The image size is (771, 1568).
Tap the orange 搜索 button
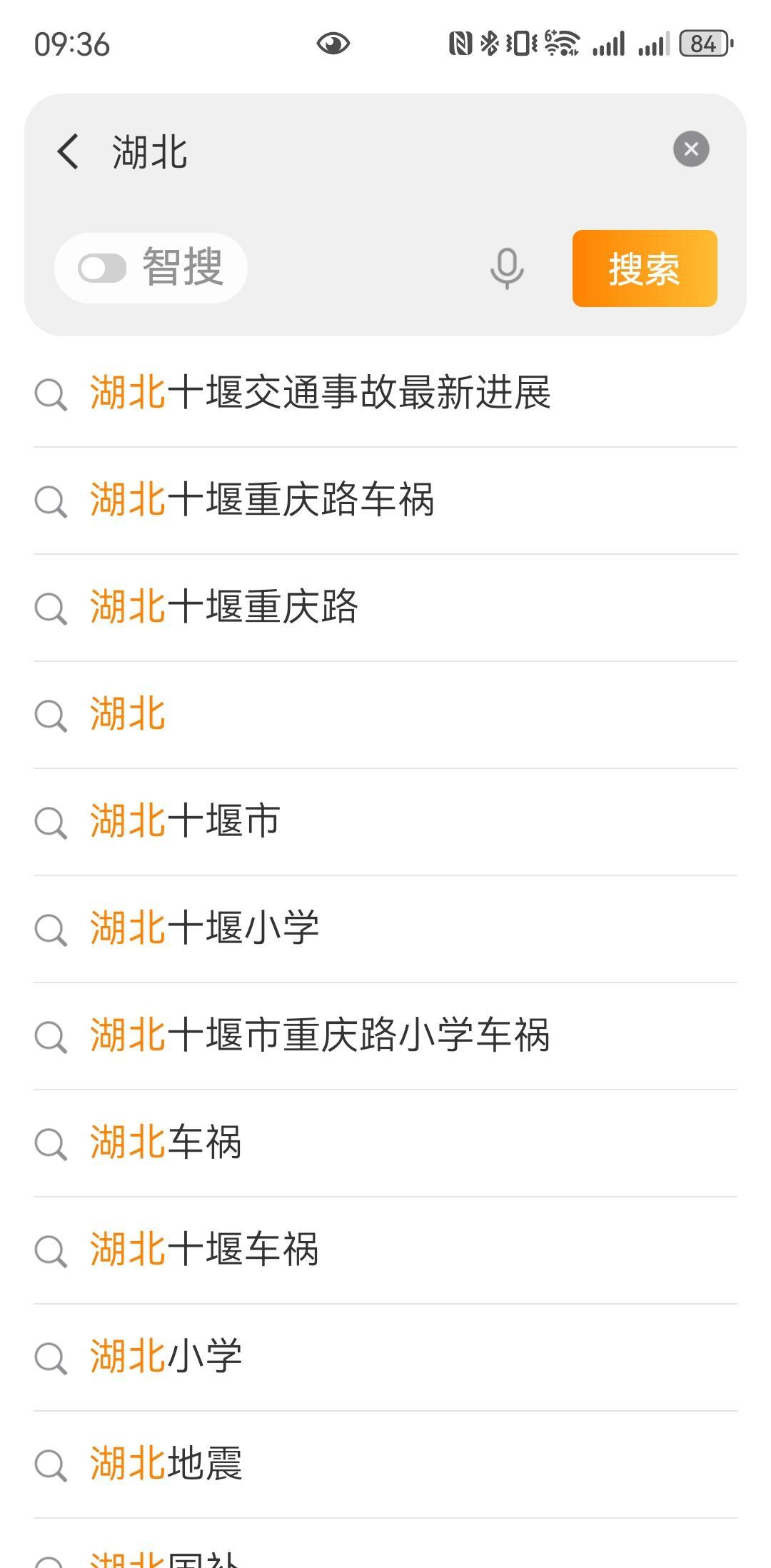pos(644,269)
